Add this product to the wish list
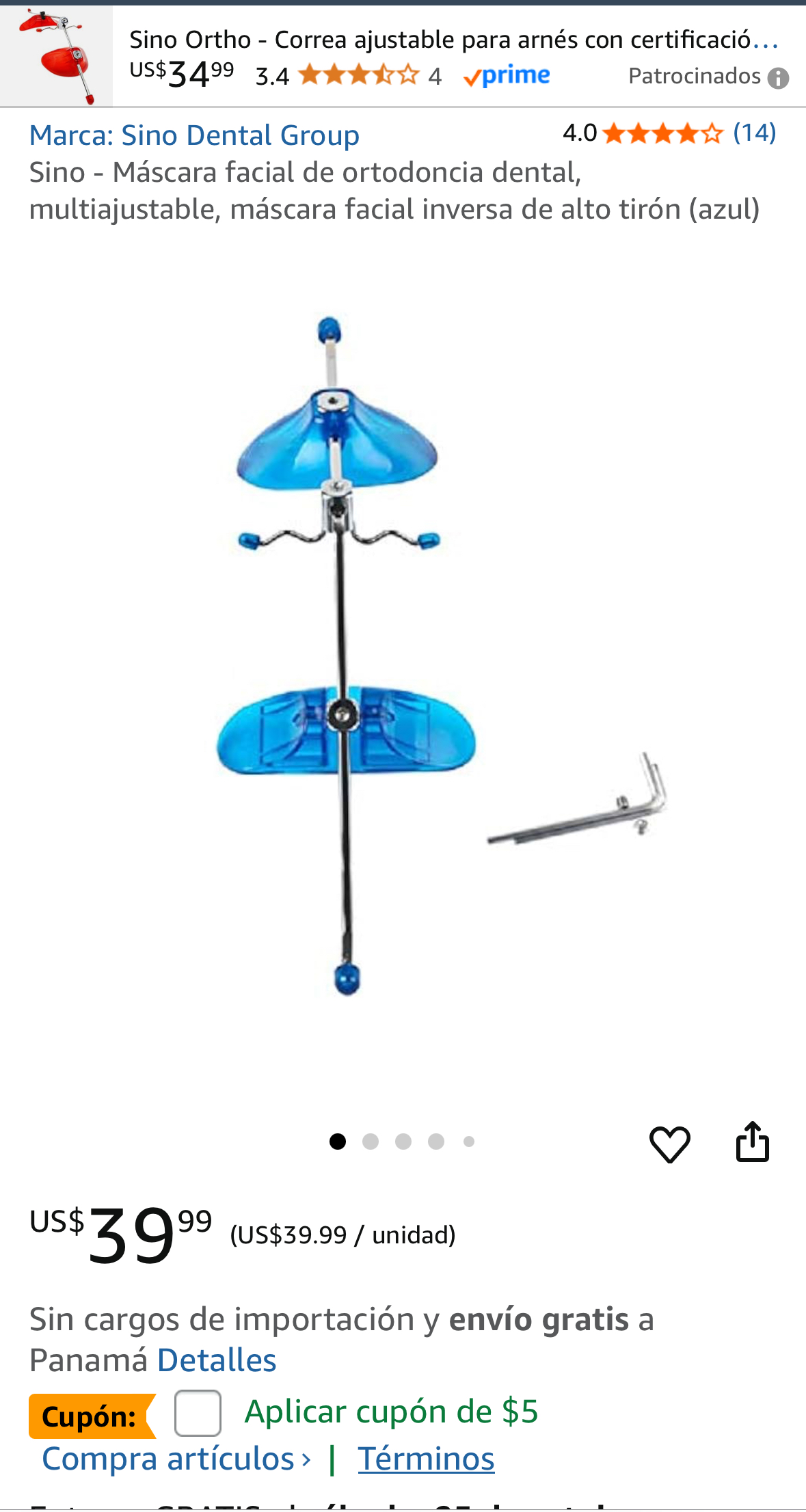Screen dimensions: 806x1512 pos(669,1144)
